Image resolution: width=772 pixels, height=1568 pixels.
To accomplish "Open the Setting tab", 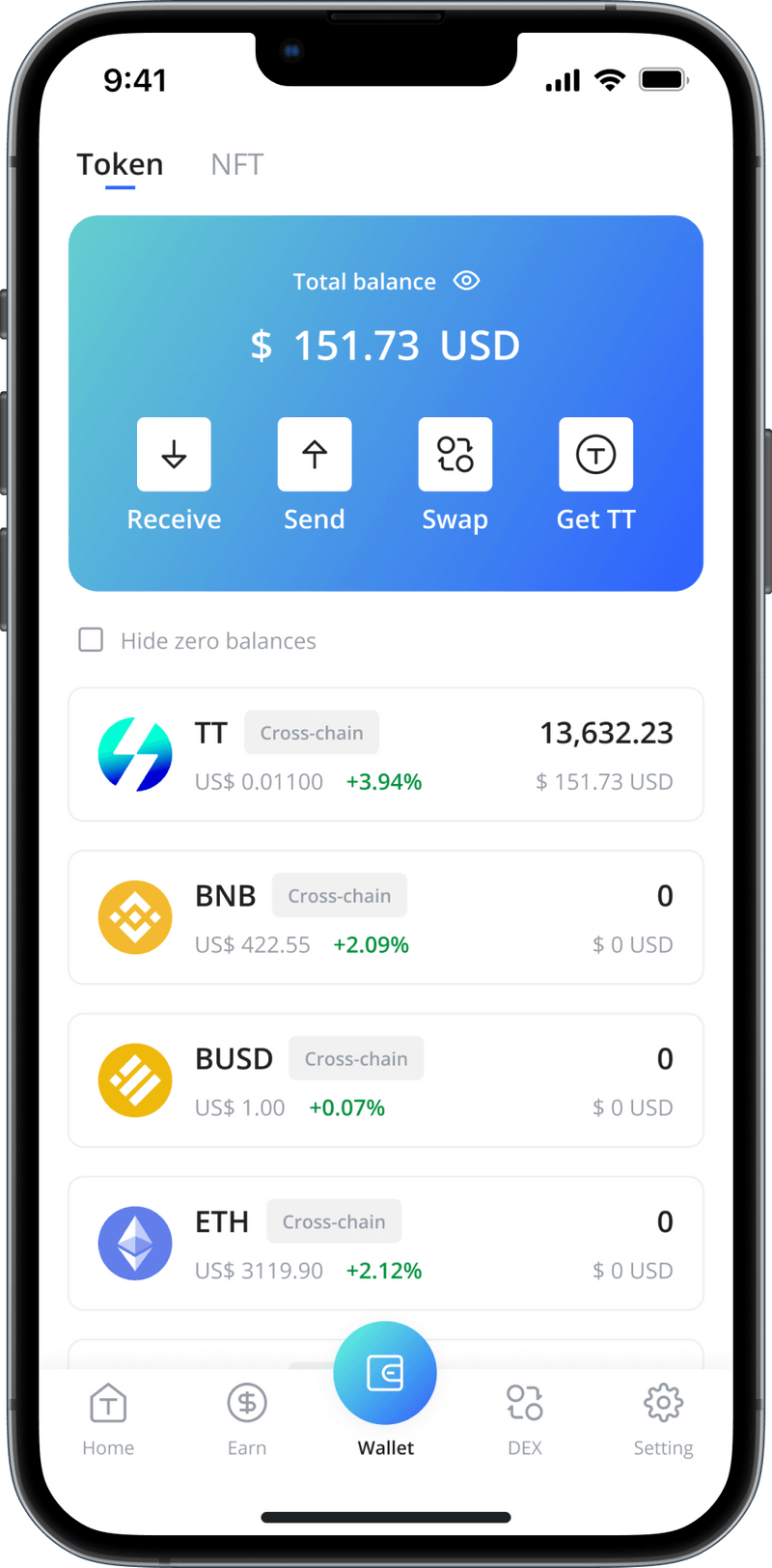I will click(x=663, y=1417).
